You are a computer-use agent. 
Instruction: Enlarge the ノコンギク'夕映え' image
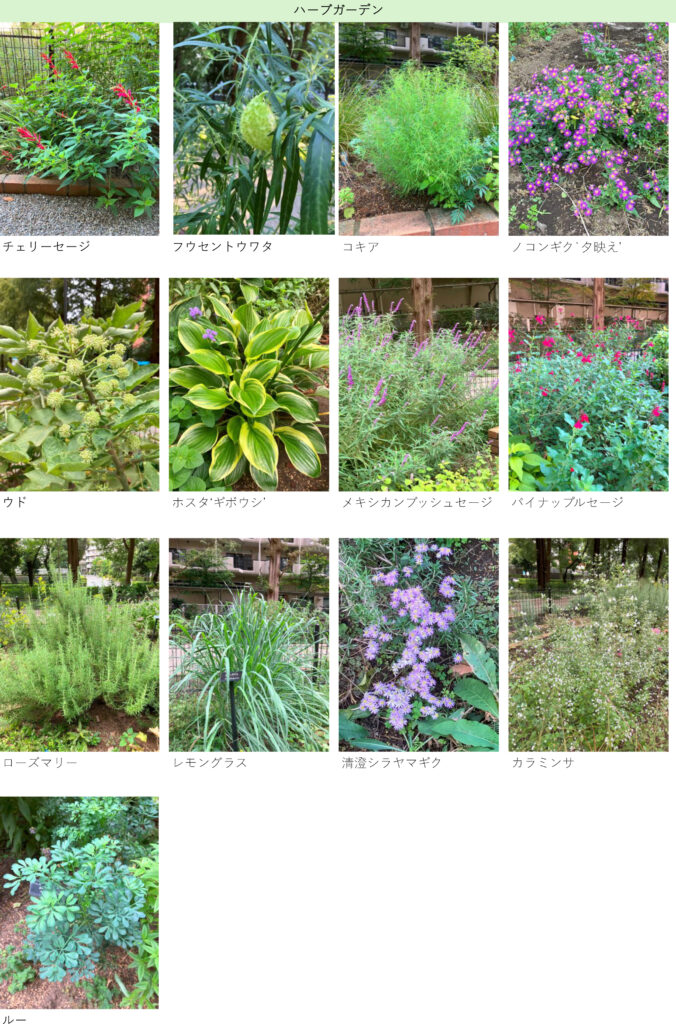coord(588,128)
